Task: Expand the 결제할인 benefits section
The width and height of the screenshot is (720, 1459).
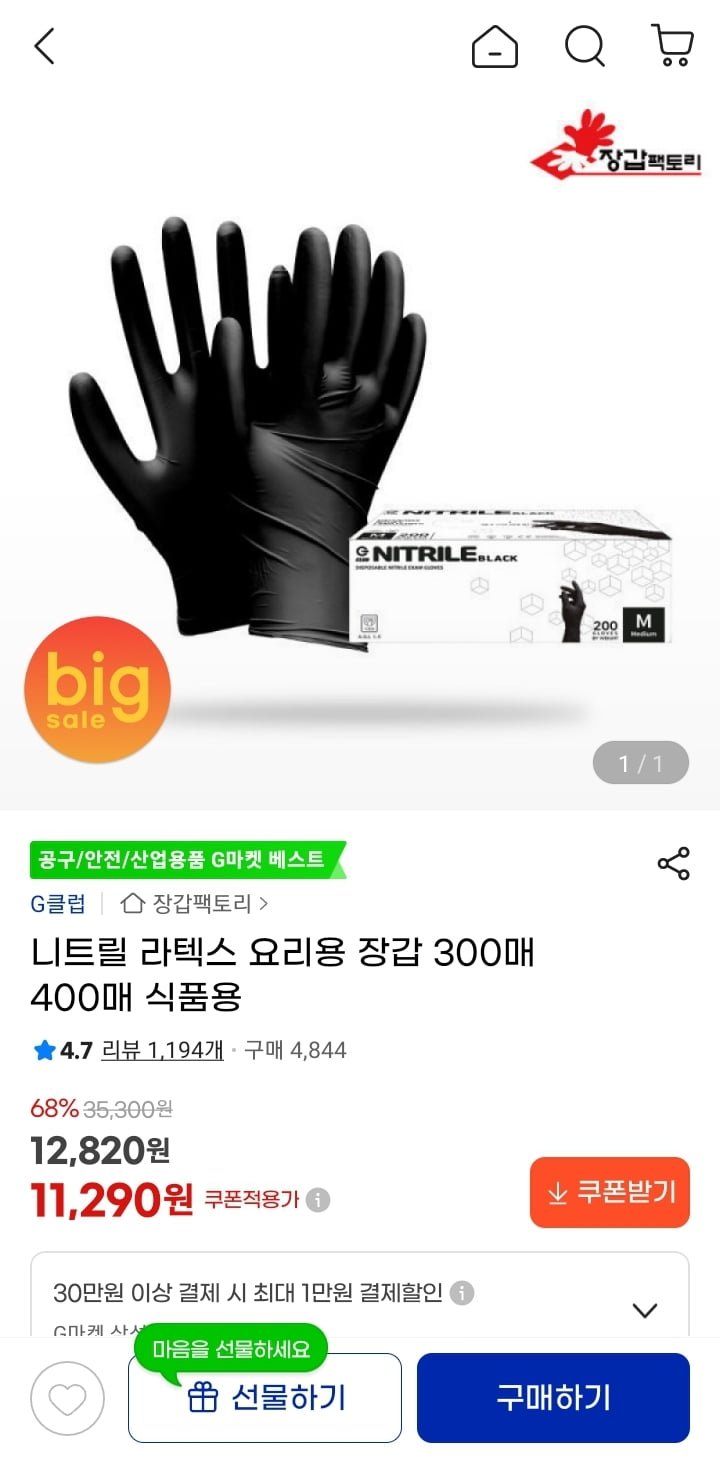Action: (x=645, y=1310)
